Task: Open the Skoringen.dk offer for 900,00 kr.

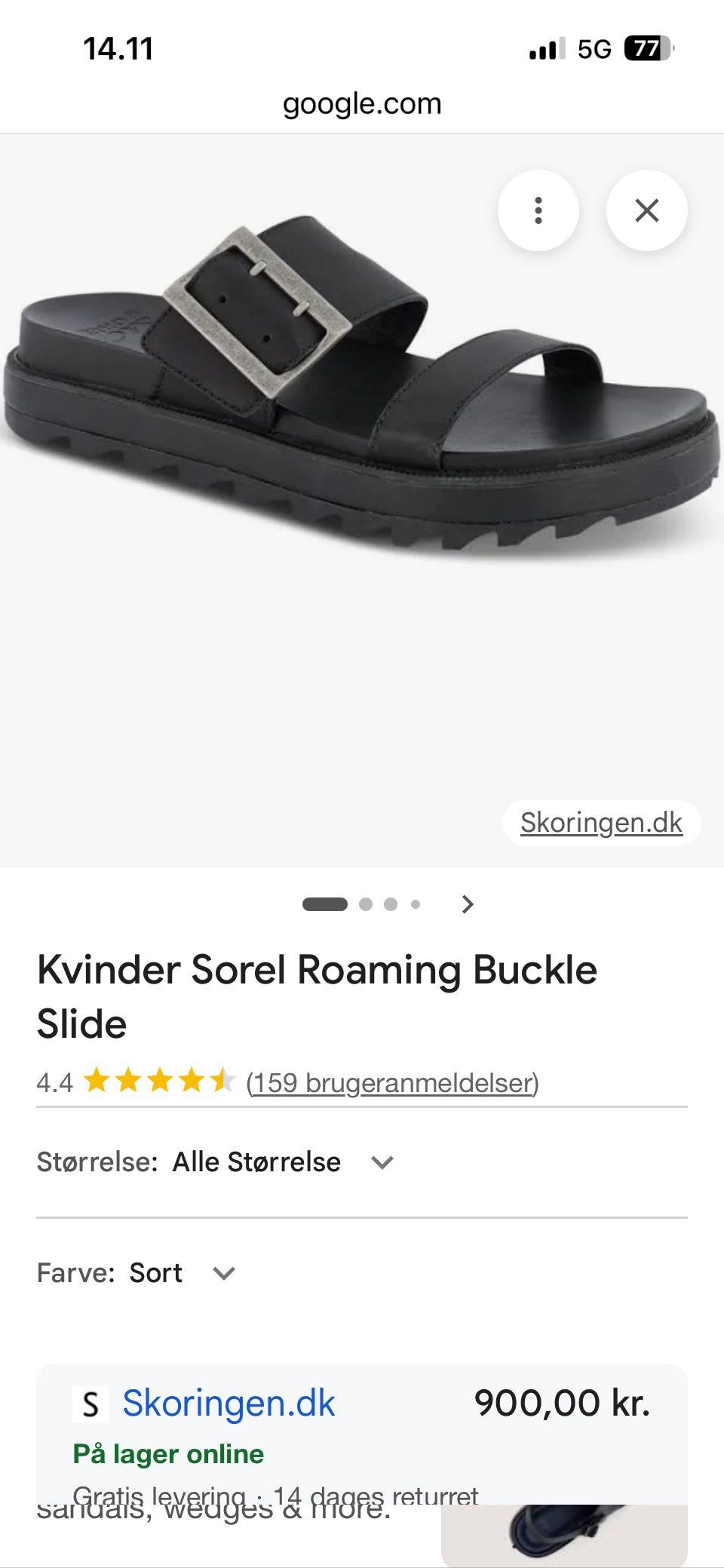Action: point(229,1404)
